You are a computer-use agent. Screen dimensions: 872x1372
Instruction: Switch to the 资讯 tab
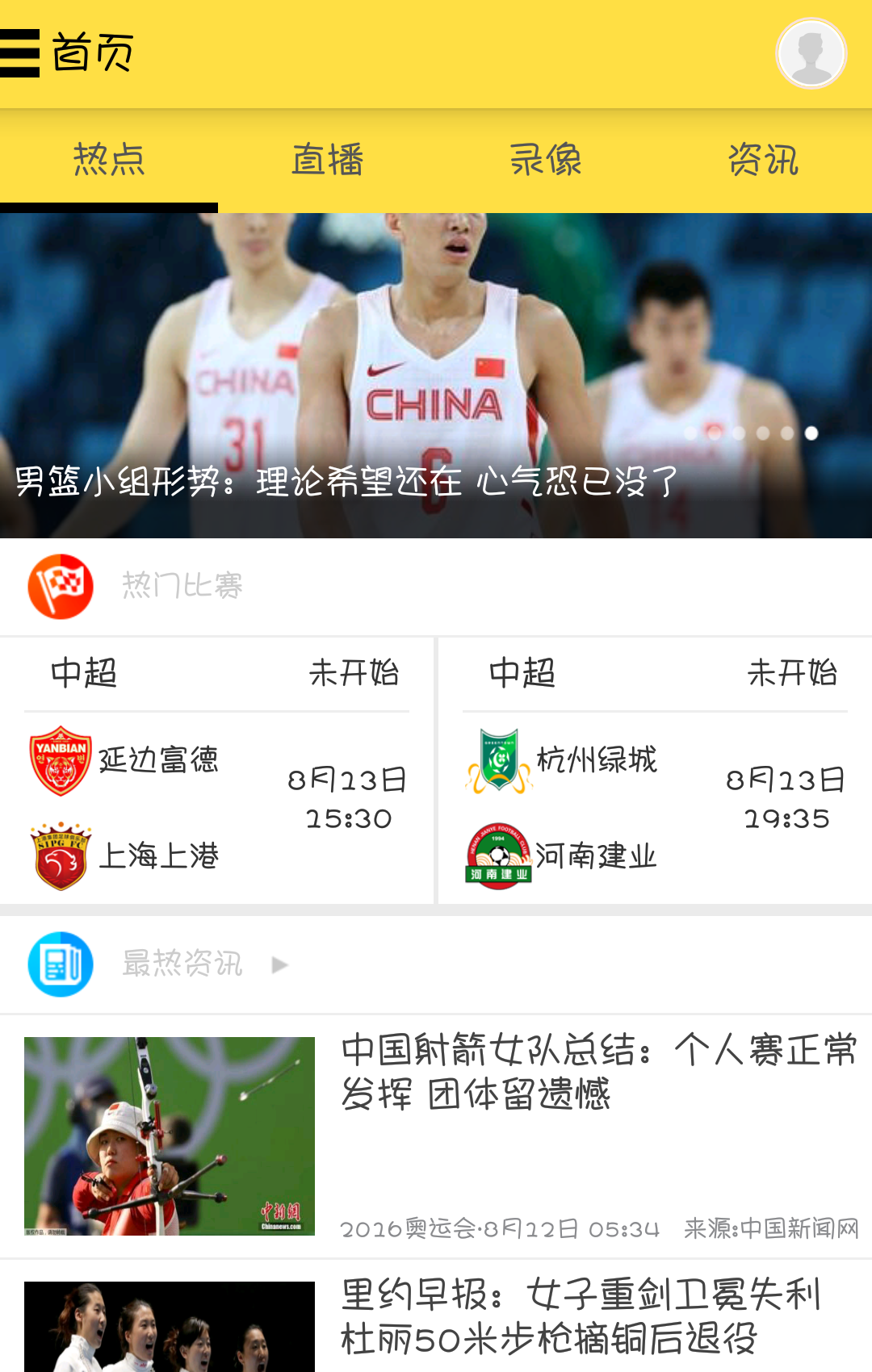click(x=763, y=160)
